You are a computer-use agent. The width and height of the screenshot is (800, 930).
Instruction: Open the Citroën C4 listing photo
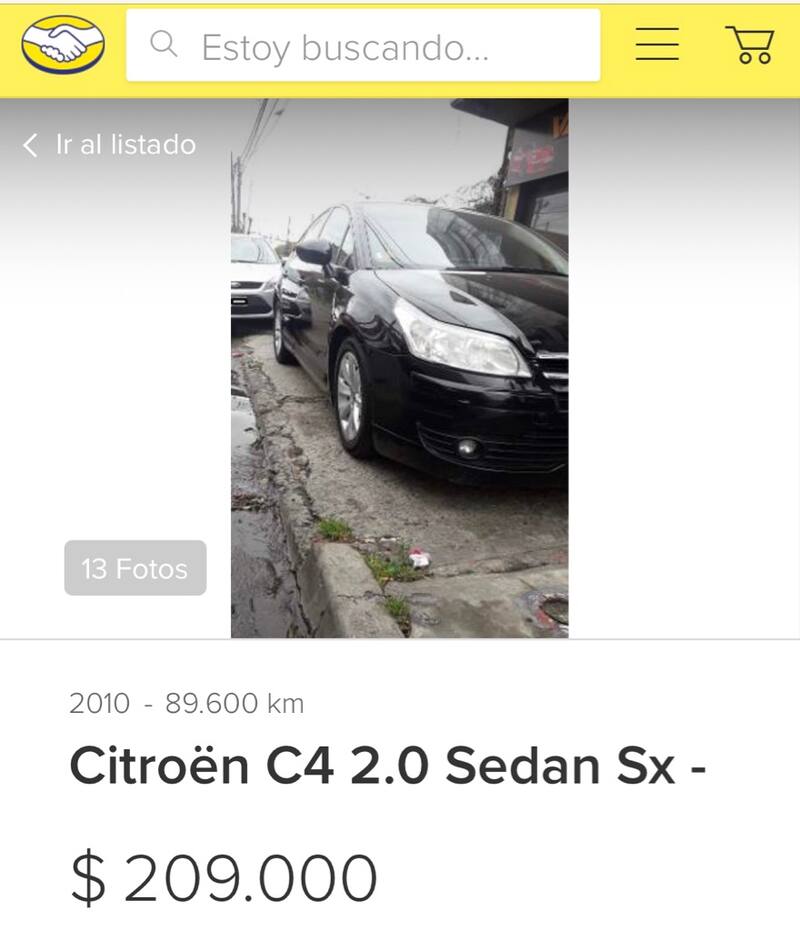tap(399, 368)
